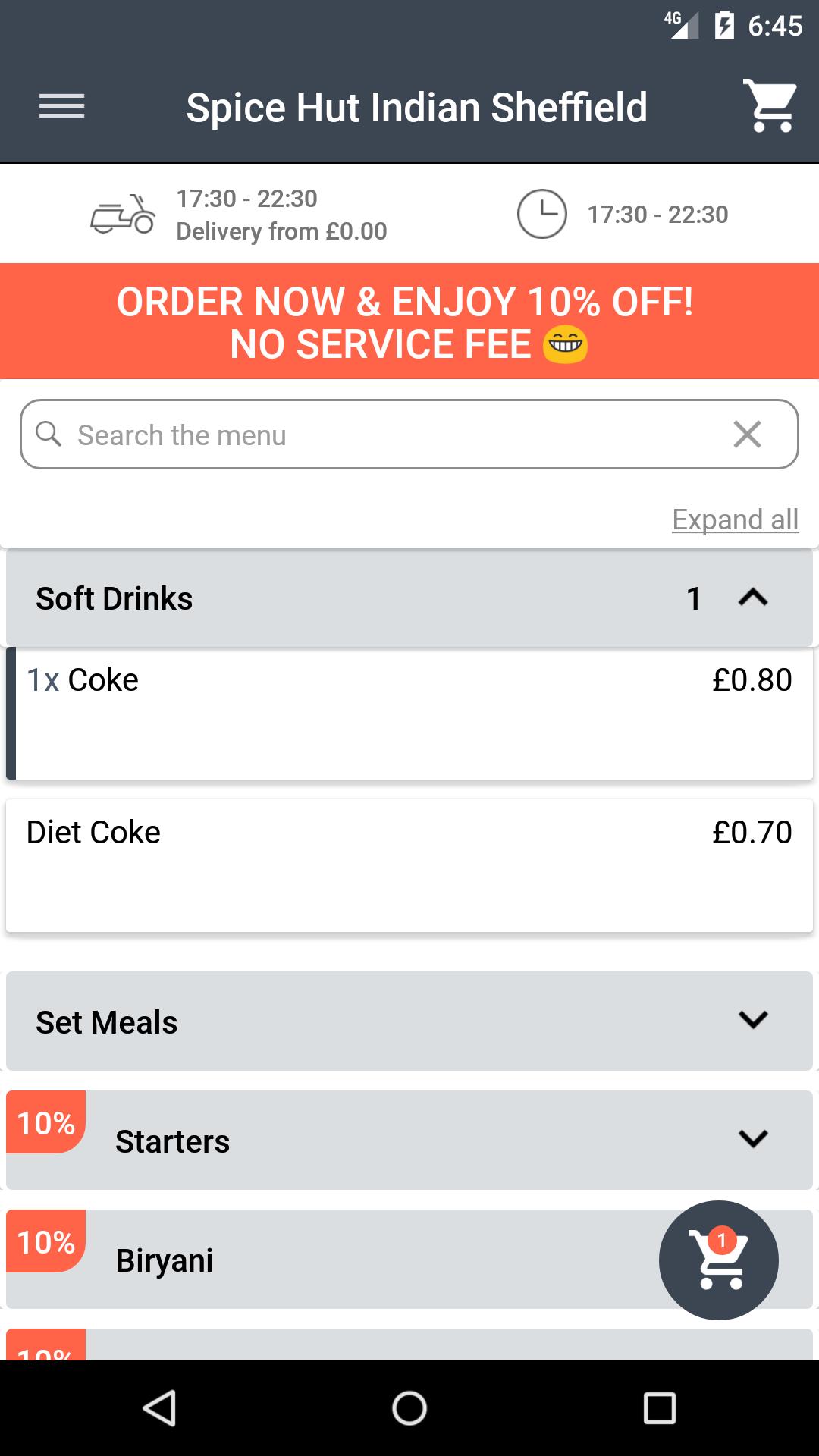Collapse the Soft Drinks section

coord(752,598)
